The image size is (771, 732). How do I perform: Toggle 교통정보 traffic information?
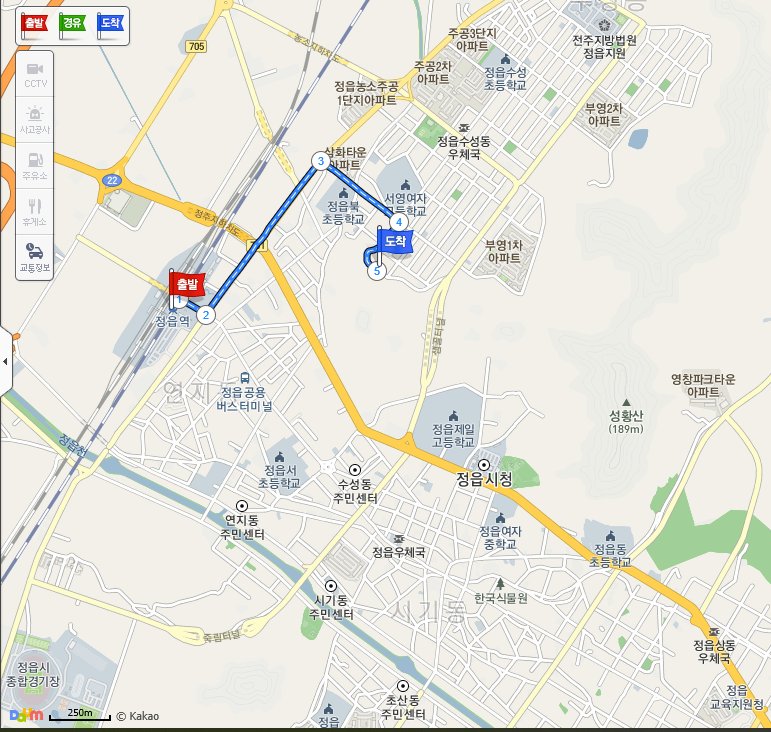tap(35, 257)
